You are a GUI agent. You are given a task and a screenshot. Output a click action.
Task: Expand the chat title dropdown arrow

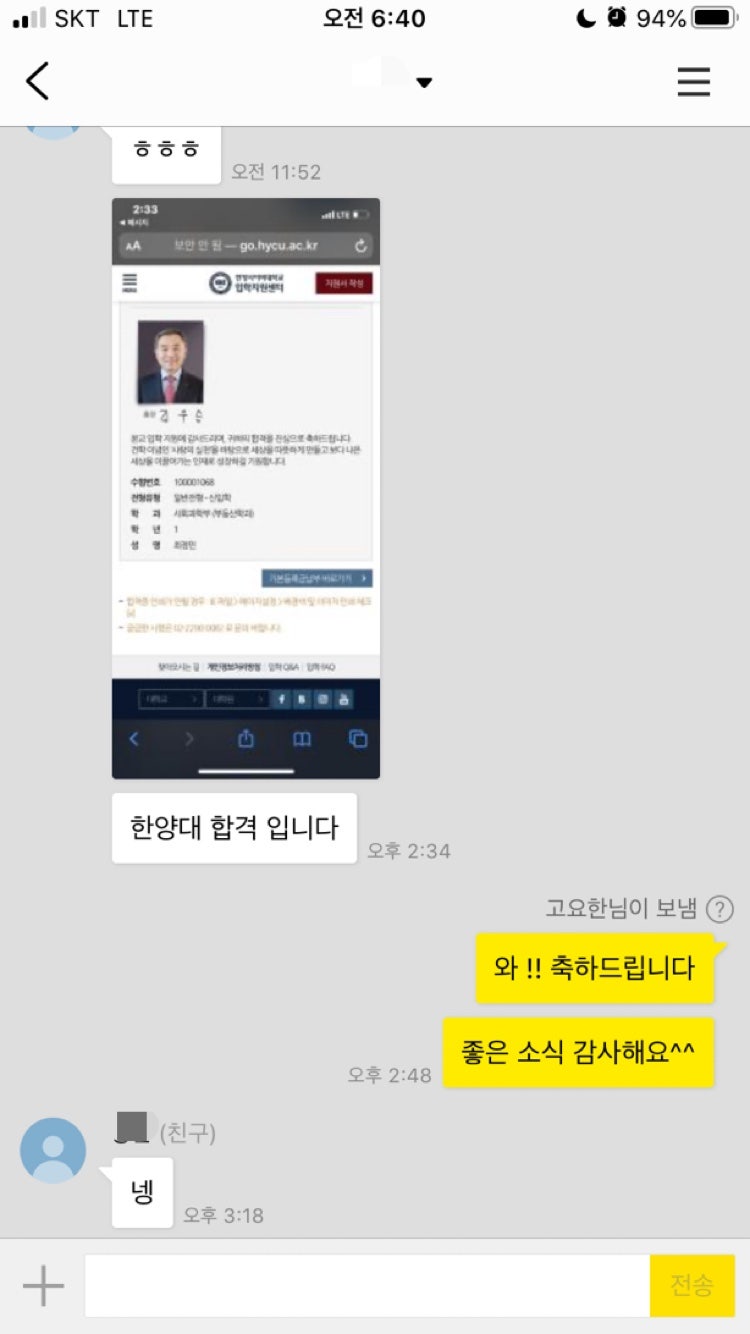424,83
